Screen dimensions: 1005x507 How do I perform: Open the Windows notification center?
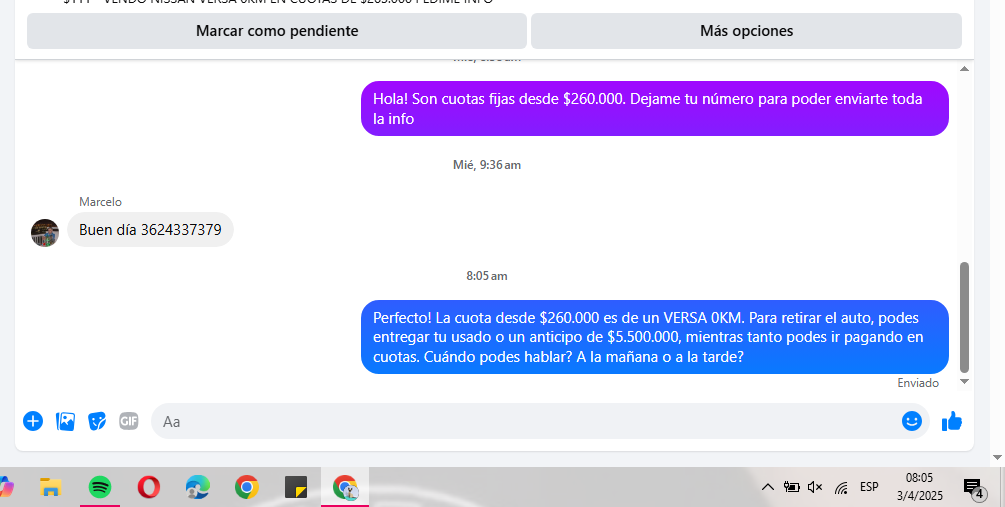[973, 487]
